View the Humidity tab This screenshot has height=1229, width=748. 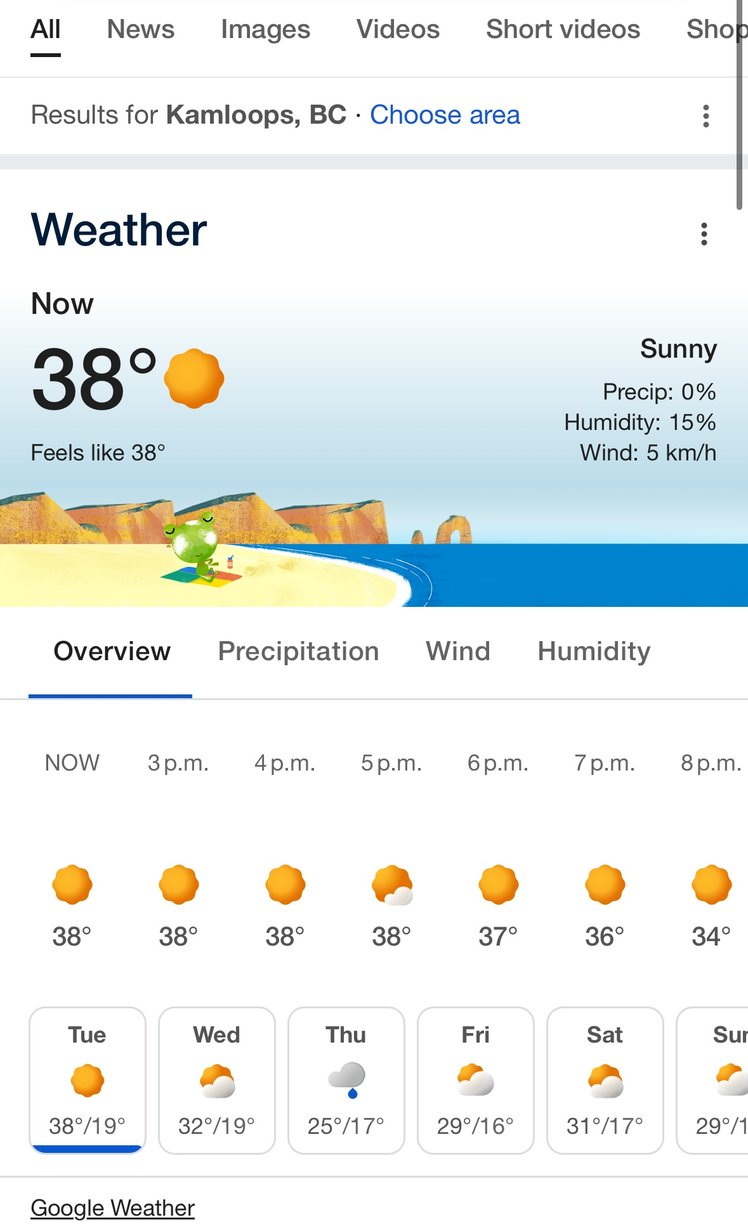[x=594, y=652]
